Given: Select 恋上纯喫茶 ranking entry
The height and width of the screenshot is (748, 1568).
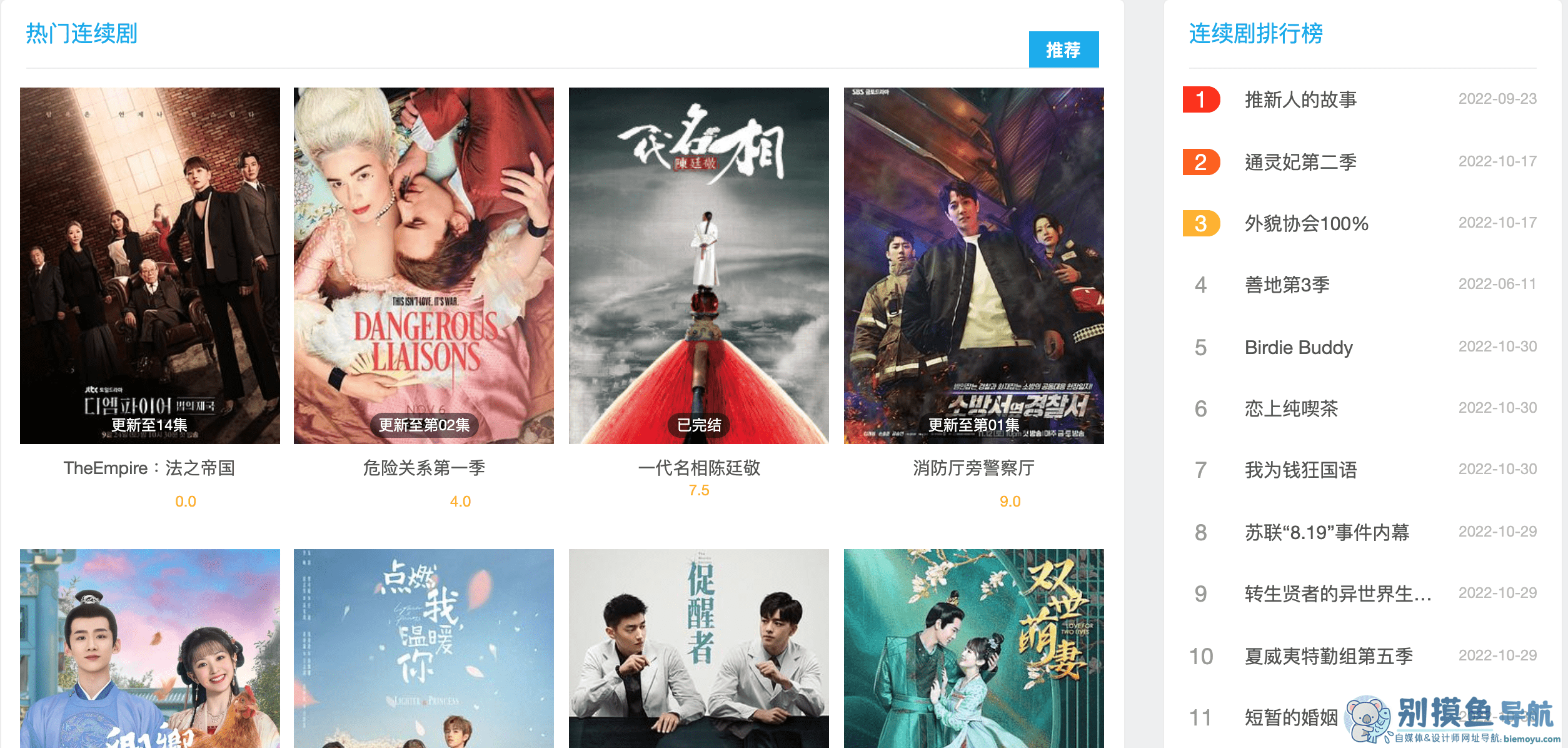Looking at the screenshot, I should click(x=1291, y=408).
